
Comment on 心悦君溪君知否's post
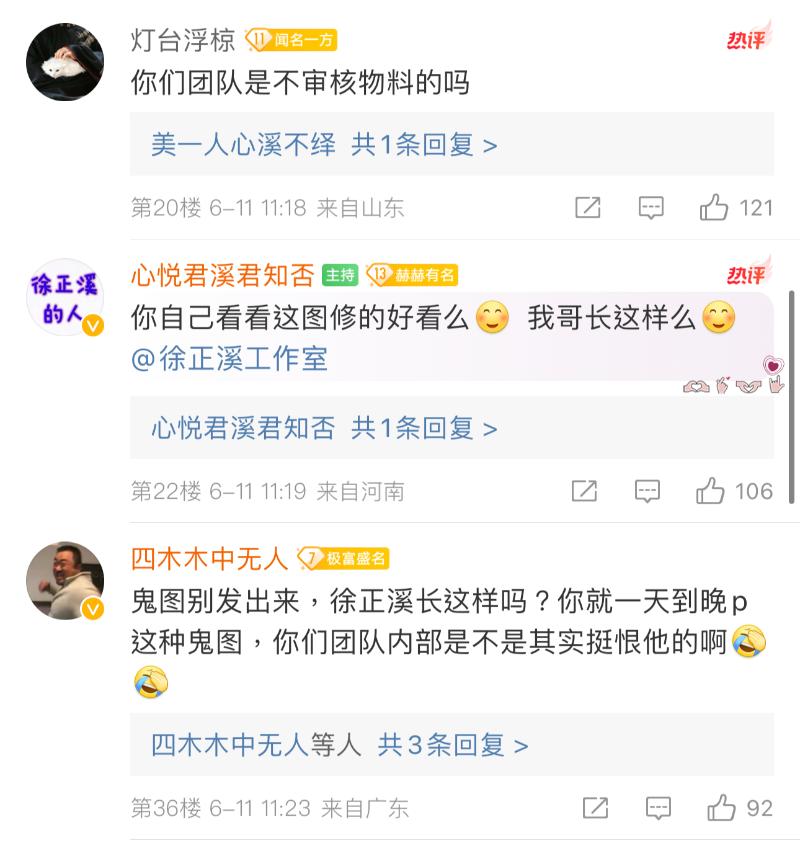(648, 491)
